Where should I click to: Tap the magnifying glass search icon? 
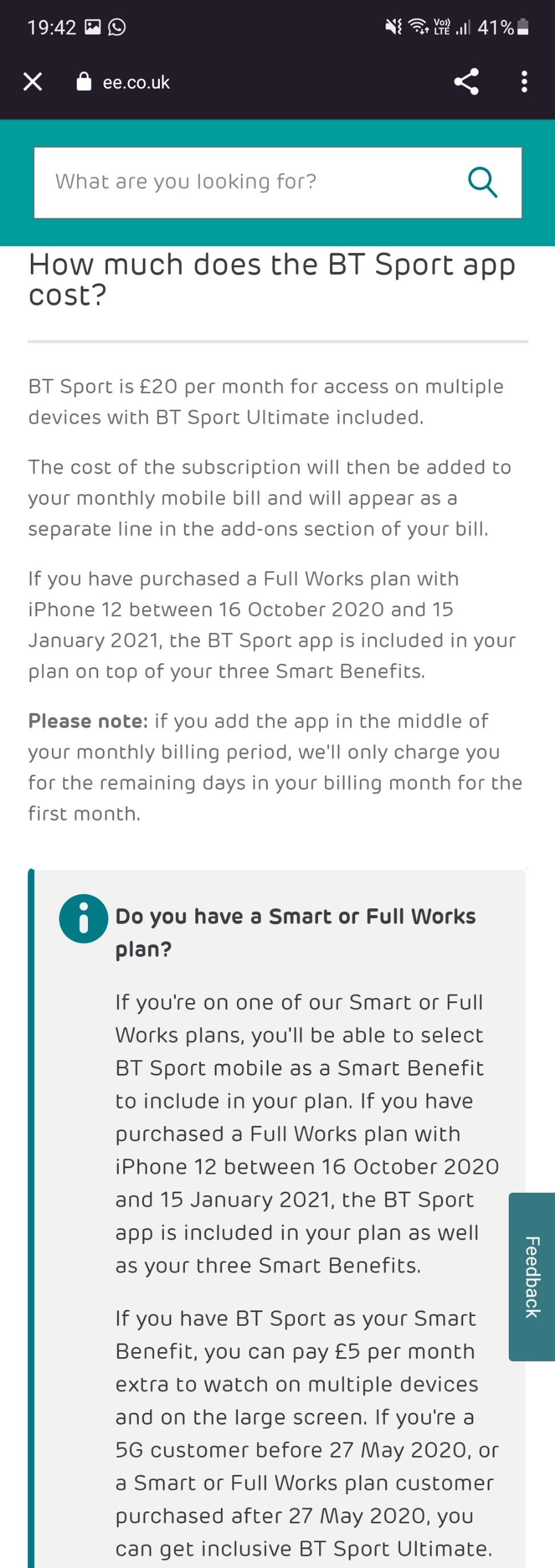click(x=482, y=183)
